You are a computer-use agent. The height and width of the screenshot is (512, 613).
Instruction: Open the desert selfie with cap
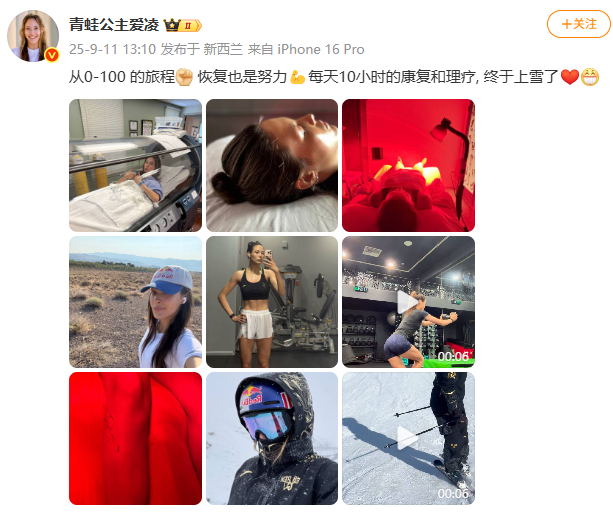point(135,302)
